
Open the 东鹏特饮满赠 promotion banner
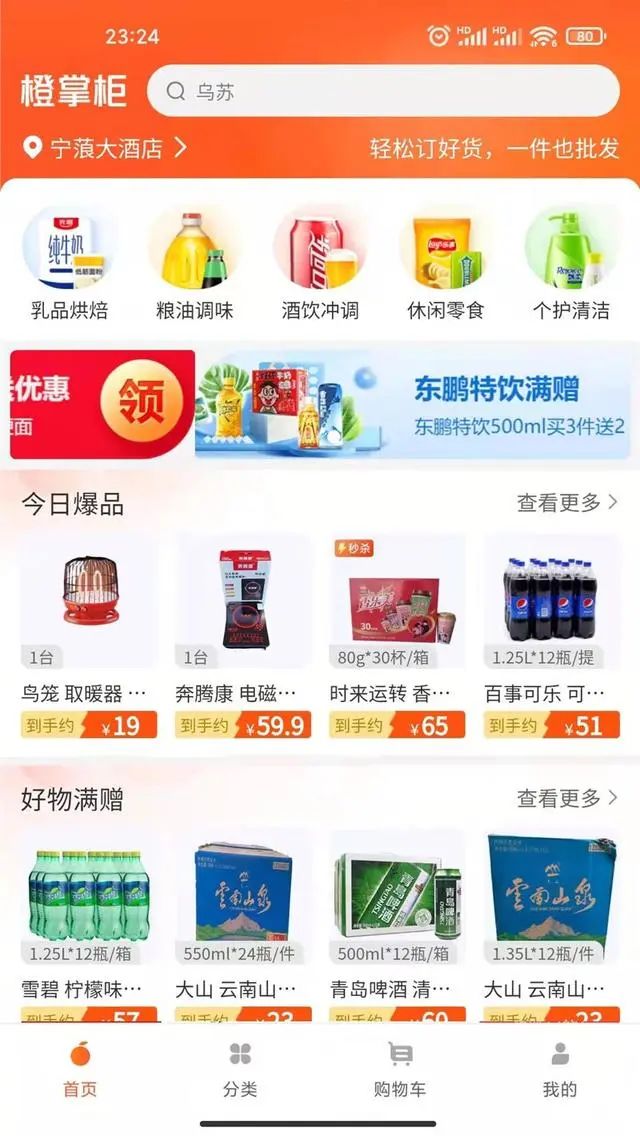click(x=415, y=403)
